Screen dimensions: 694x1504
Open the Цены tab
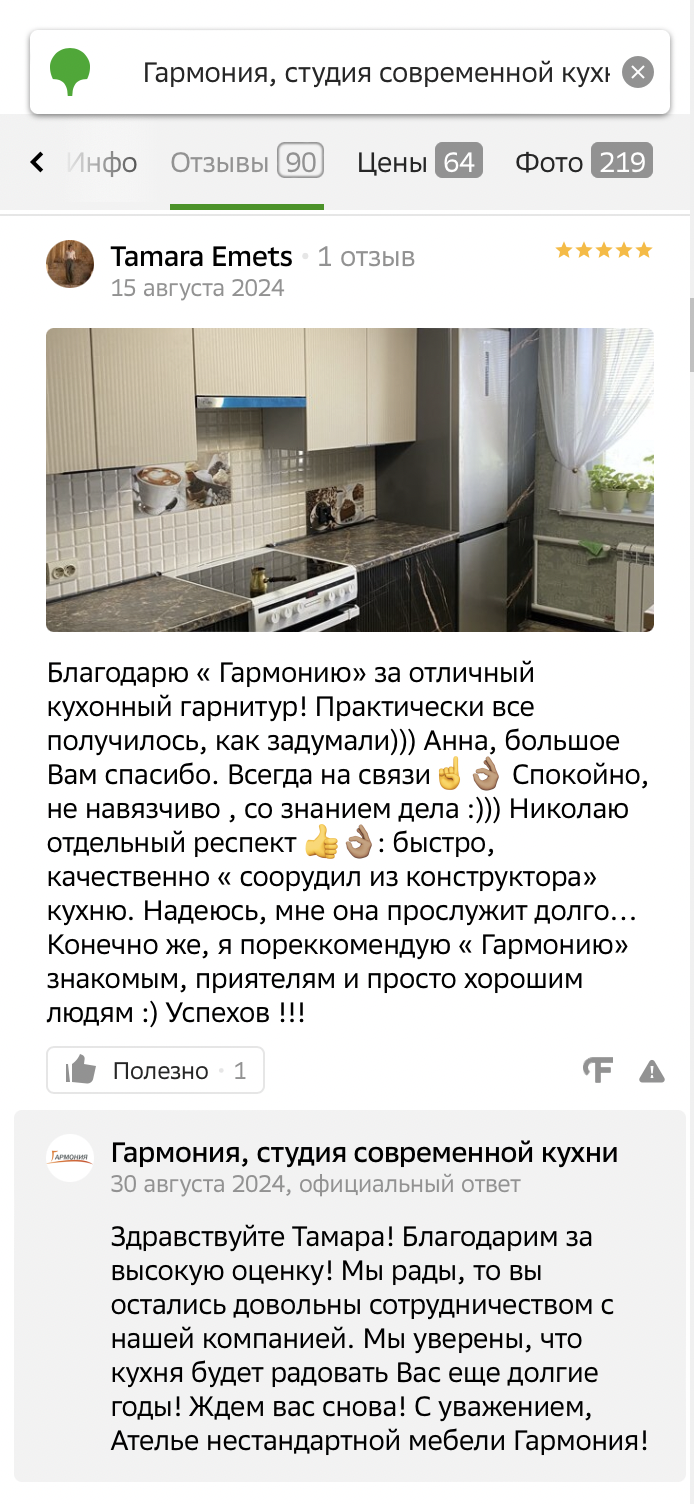tap(420, 162)
